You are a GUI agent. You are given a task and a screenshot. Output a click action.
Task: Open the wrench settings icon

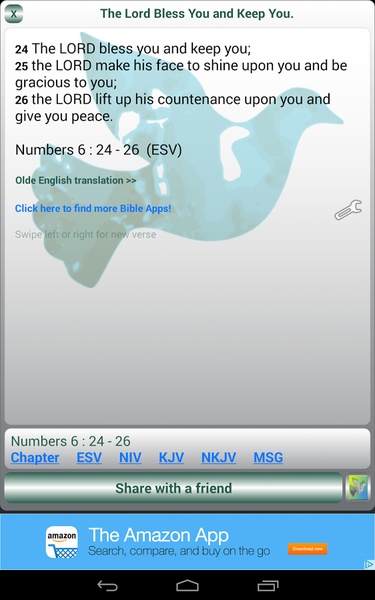pyautogui.click(x=348, y=210)
